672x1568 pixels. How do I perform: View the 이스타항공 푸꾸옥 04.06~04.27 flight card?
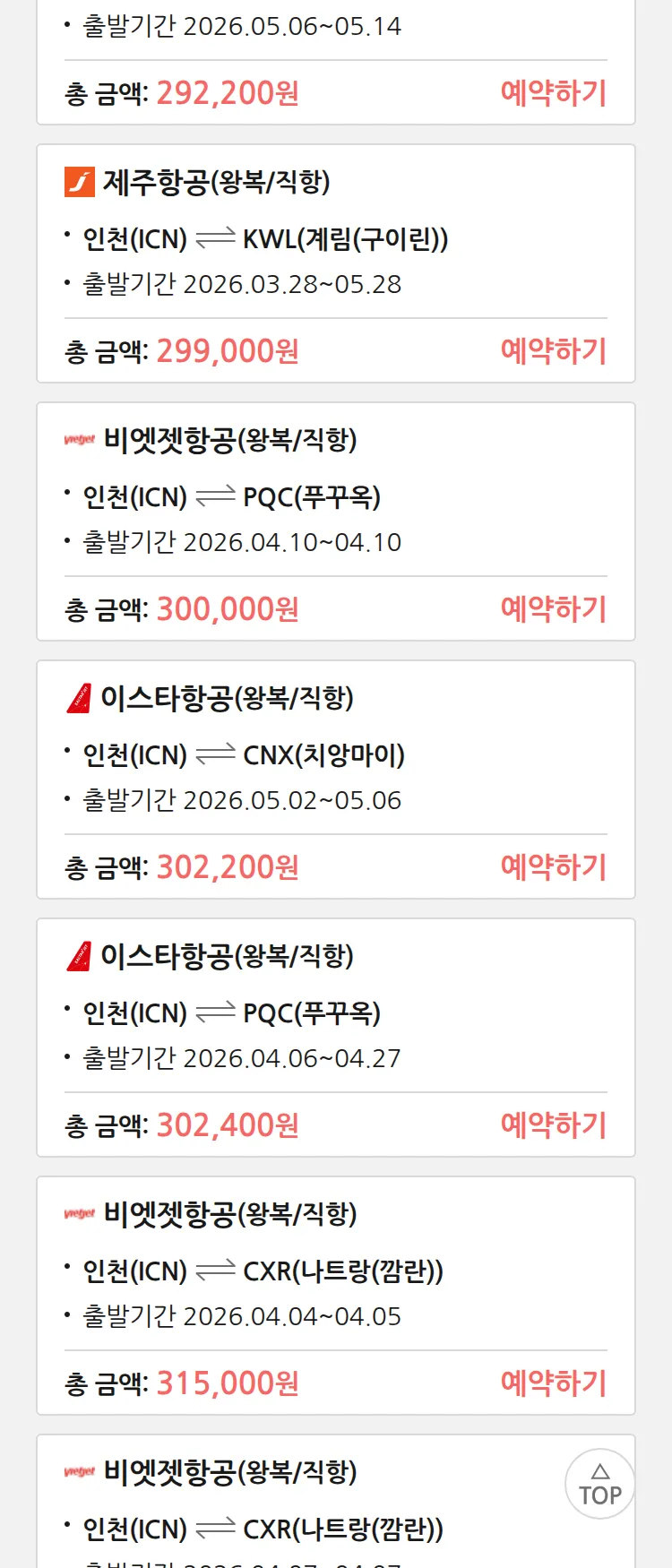tap(335, 1012)
